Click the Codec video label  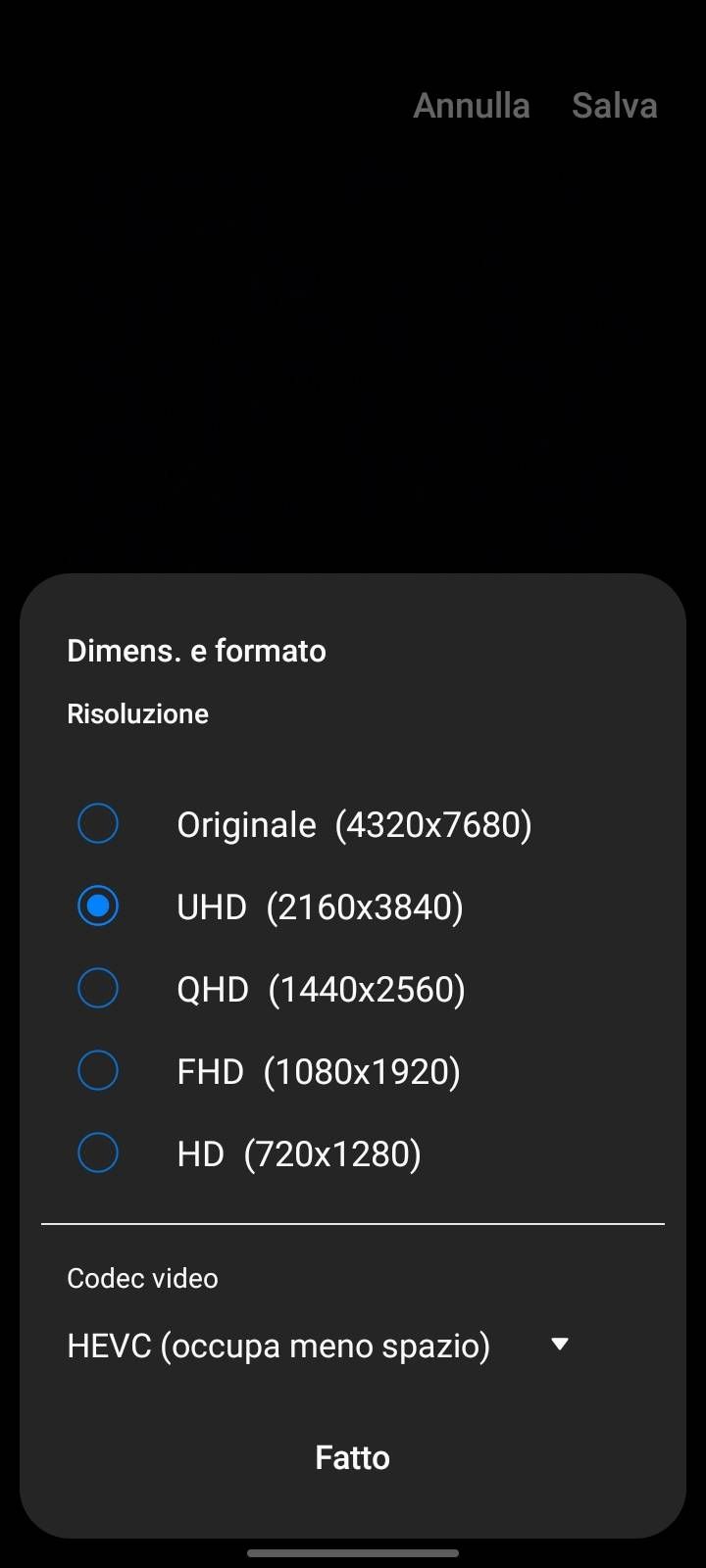click(x=142, y=1278)
